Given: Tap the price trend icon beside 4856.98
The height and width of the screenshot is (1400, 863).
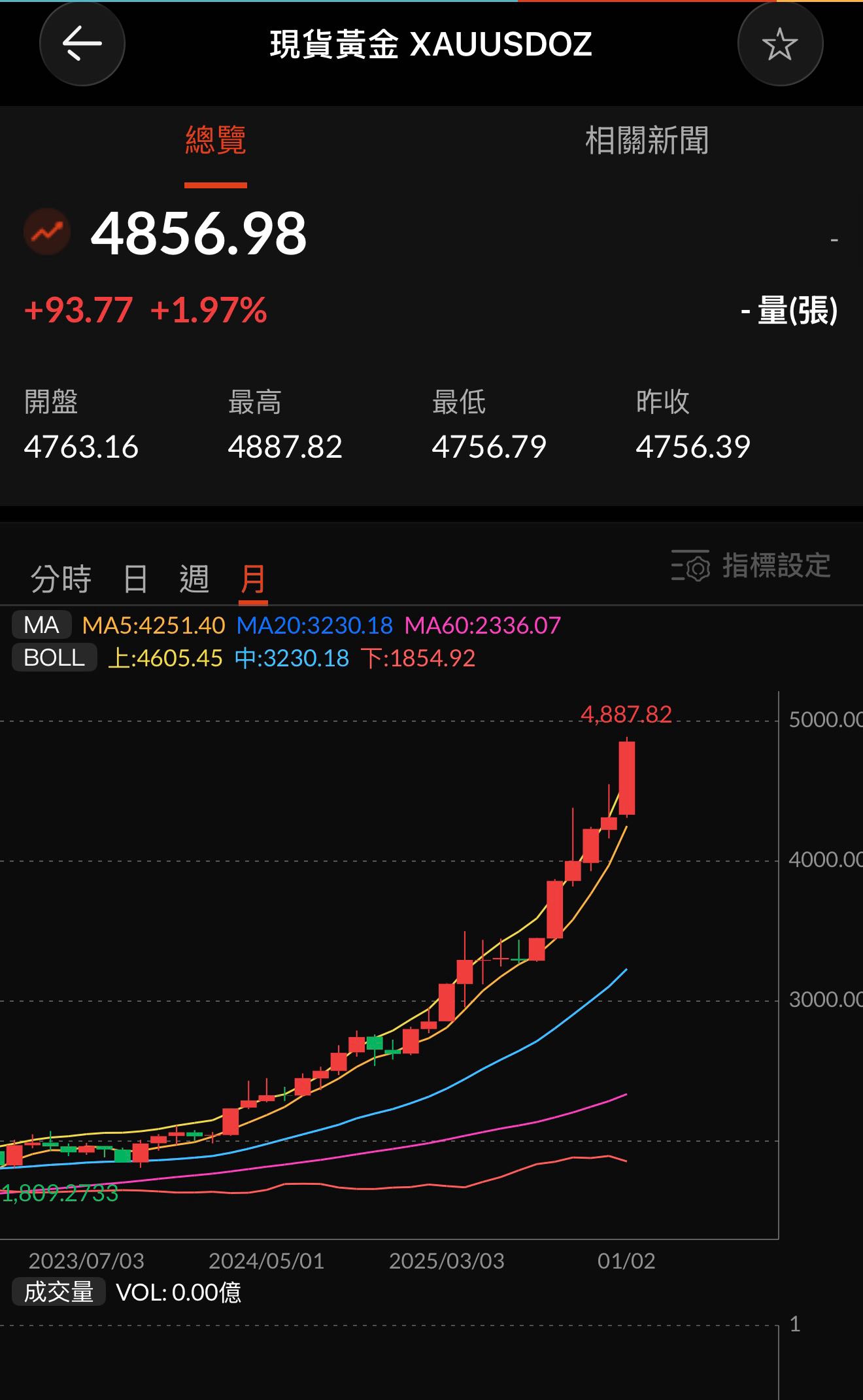Looking at the screenshot, I should coord(47,231).
